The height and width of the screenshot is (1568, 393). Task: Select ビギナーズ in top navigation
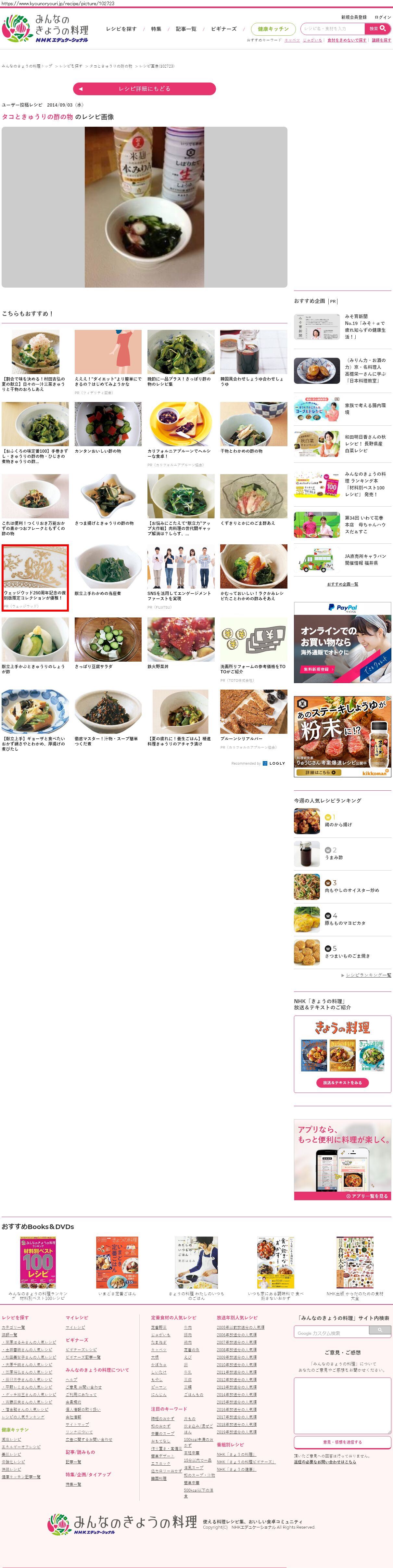click(223, 29)
